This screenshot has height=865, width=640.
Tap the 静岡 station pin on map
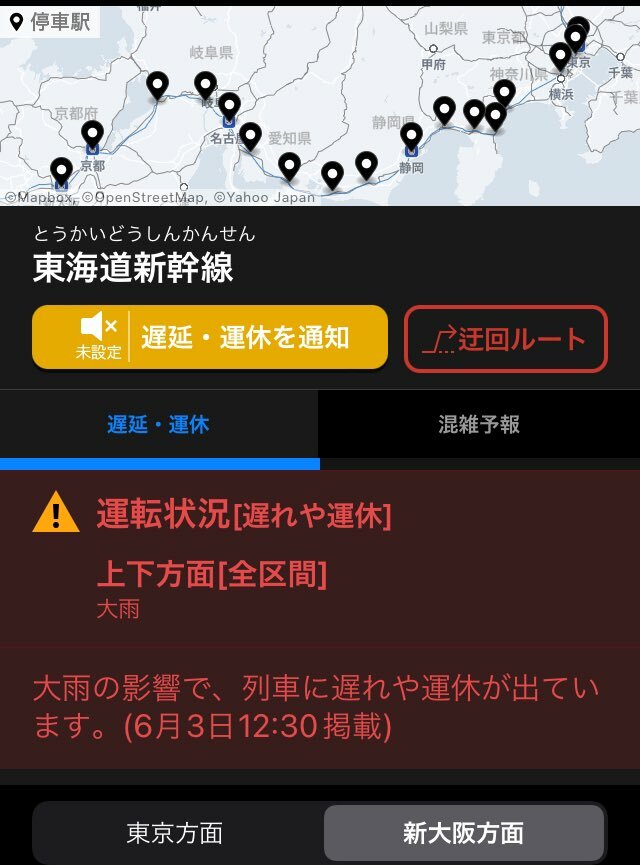pos(411,136)
